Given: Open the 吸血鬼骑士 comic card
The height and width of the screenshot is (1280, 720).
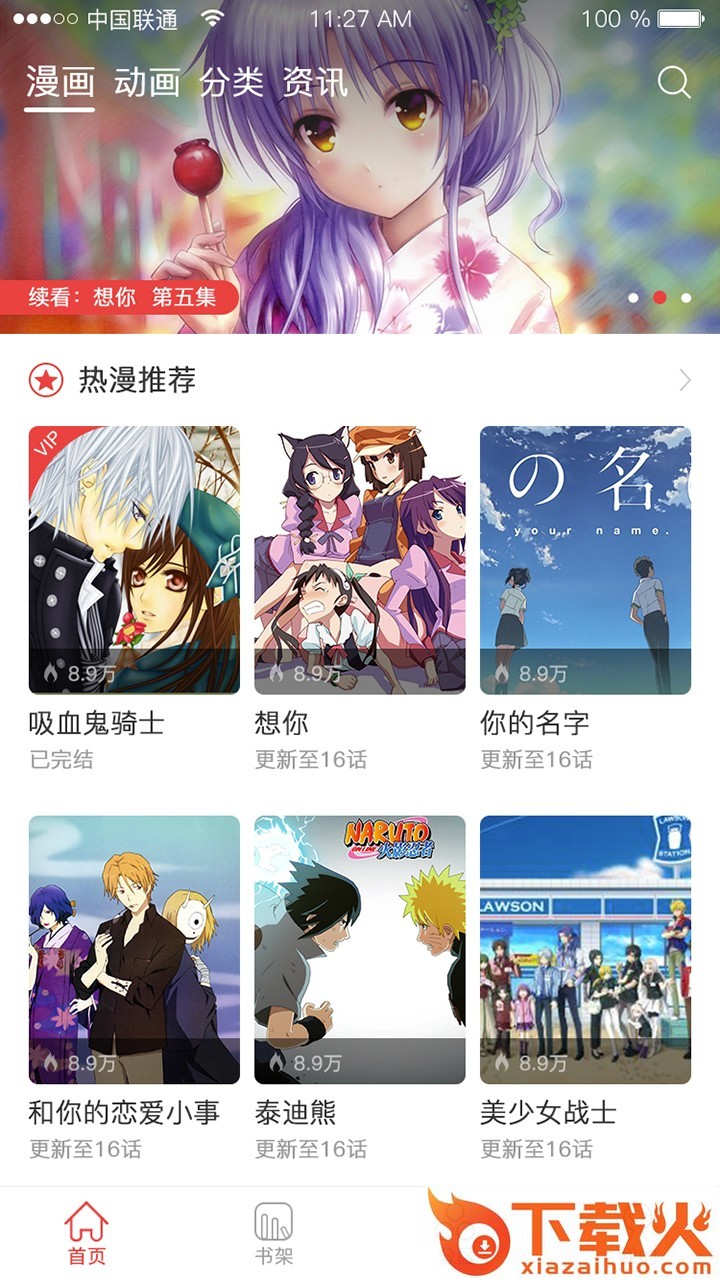Looking at the screenshot, I should pos(134,560).
